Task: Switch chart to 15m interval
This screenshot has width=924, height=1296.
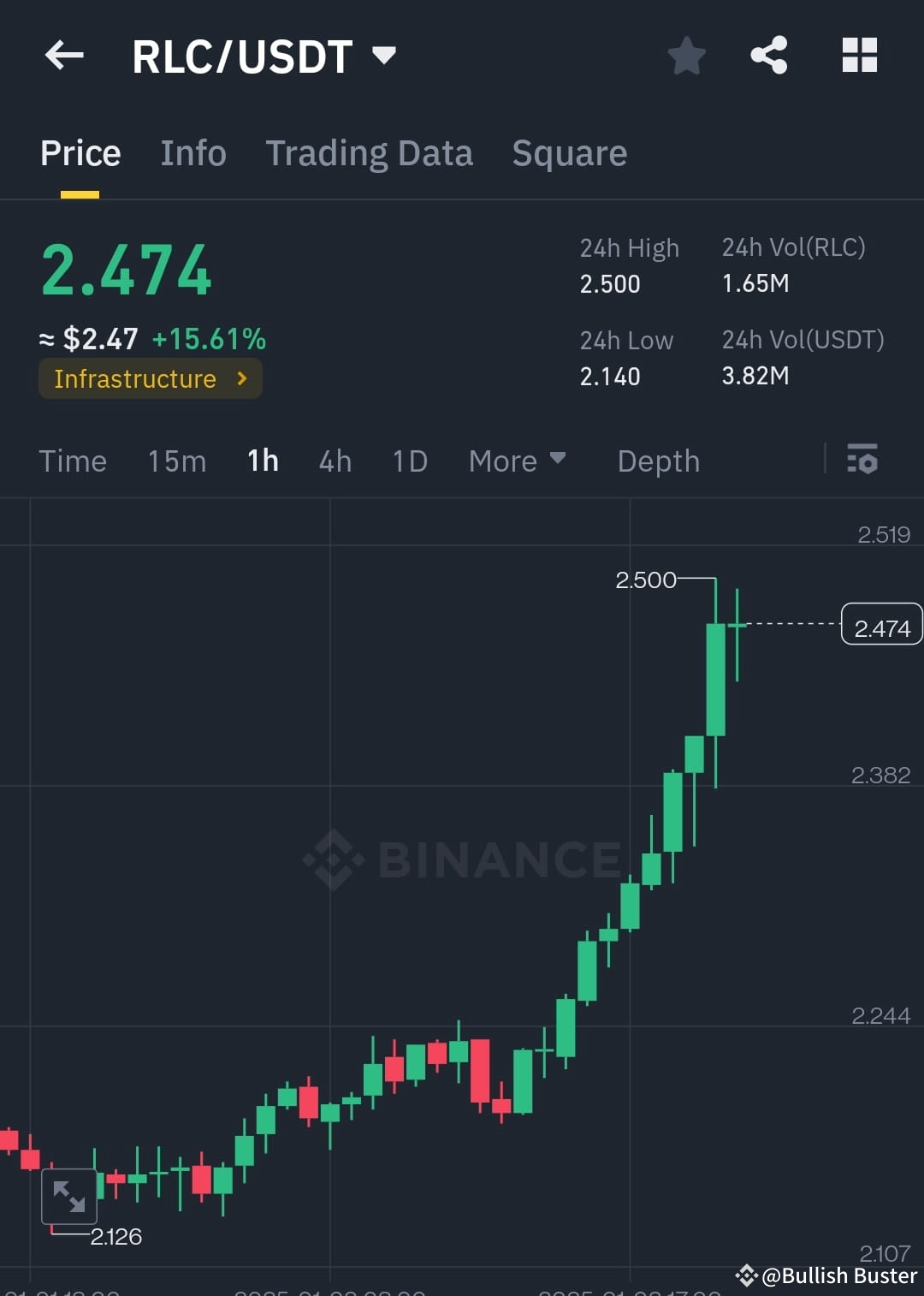Action: coord(176,461)
